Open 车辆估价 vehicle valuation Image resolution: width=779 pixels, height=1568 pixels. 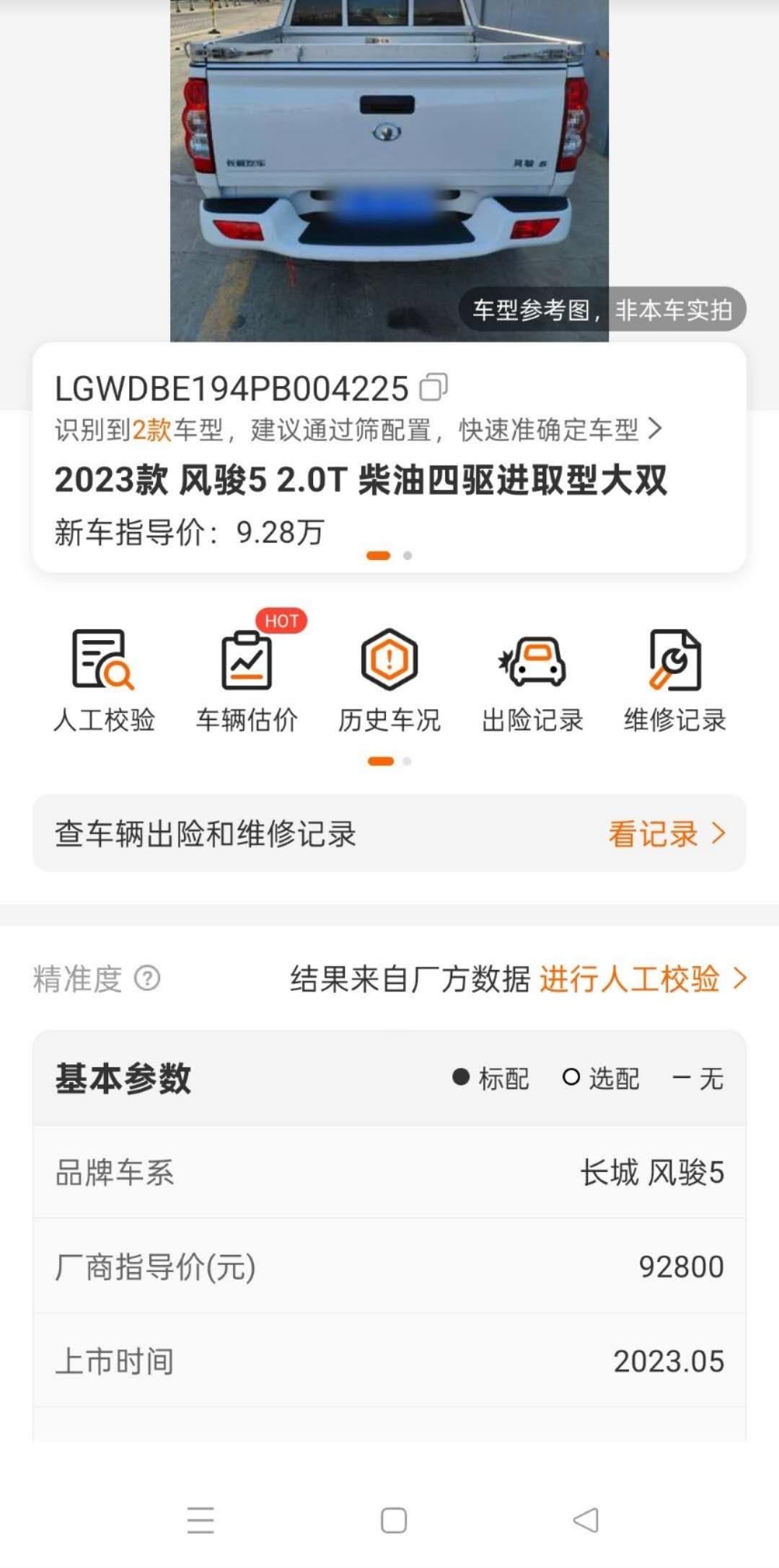point(247,680)
